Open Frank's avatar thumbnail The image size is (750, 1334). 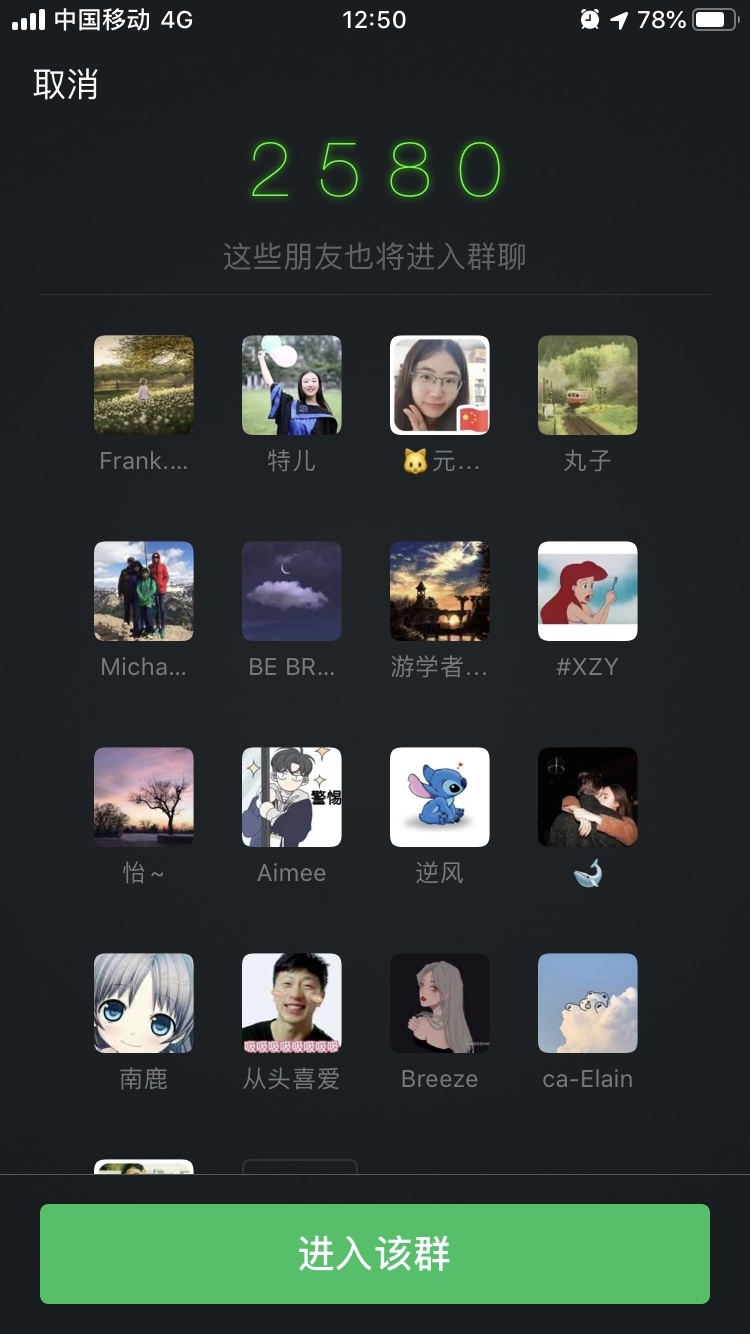coord(144,385)
